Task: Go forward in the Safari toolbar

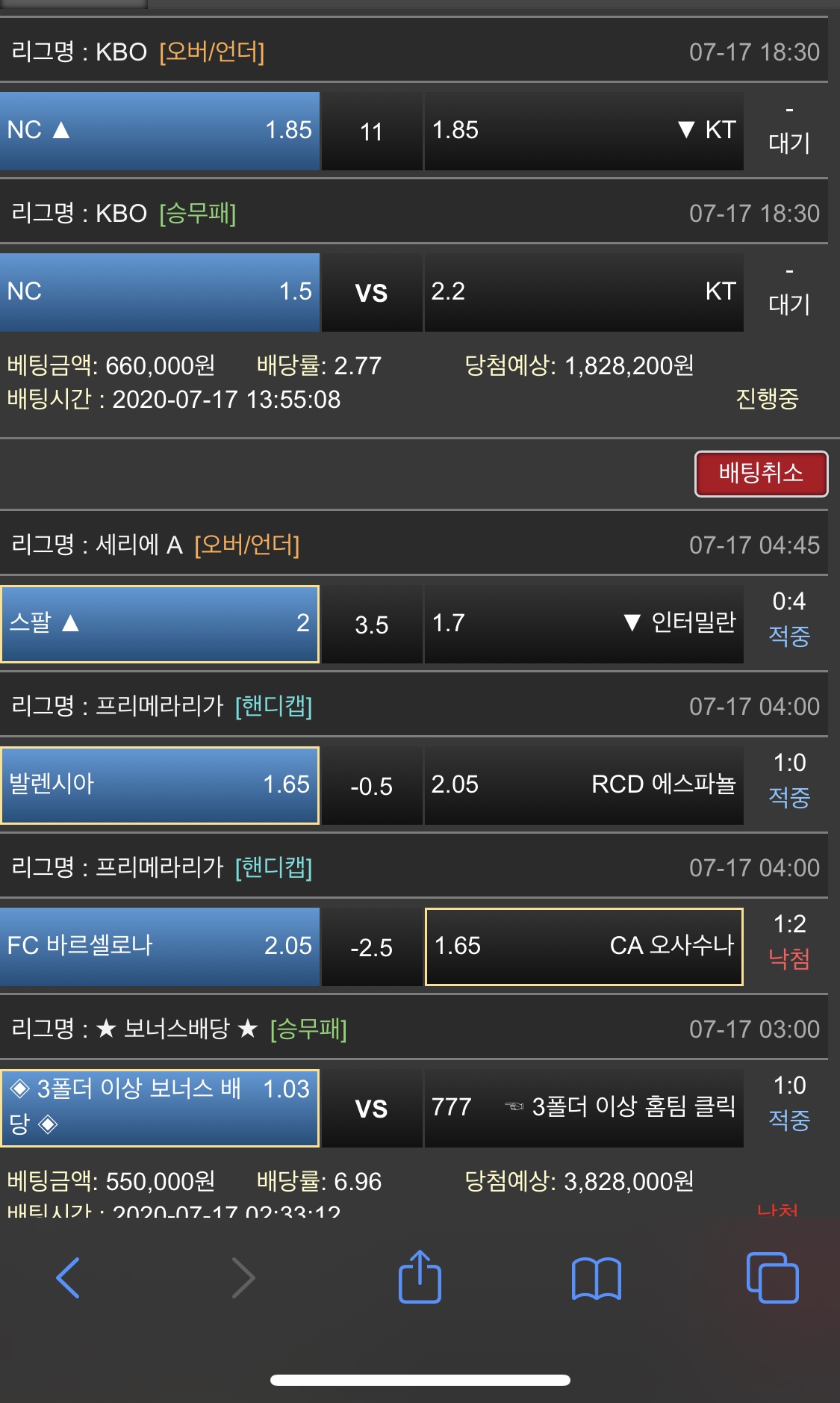Action: click(243, 1277)
